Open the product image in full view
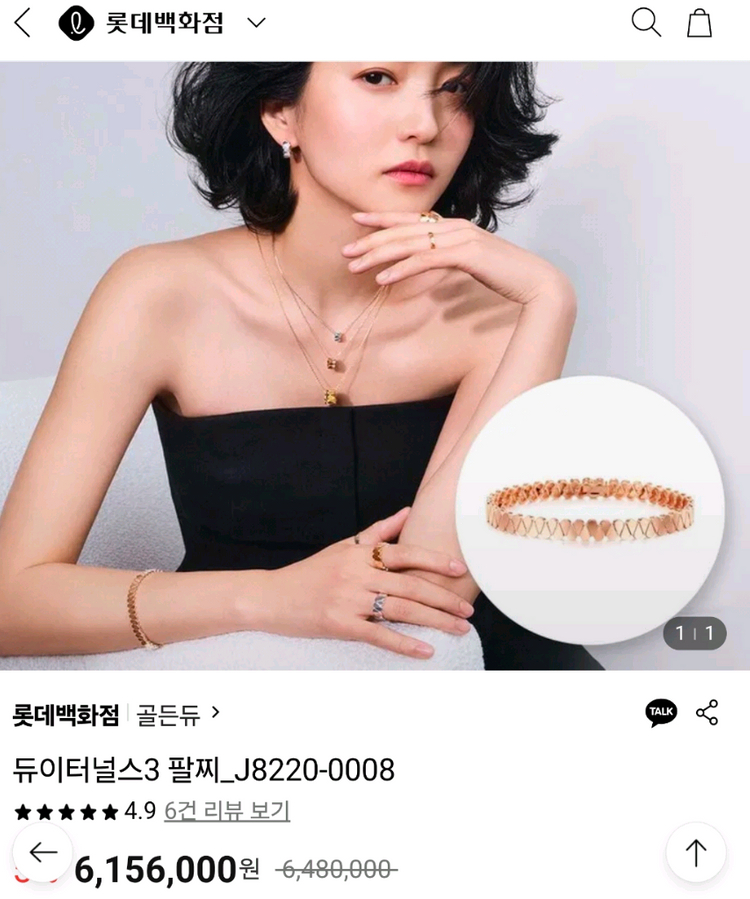Viewport: 750px width, 899px height. pos(375,365)
